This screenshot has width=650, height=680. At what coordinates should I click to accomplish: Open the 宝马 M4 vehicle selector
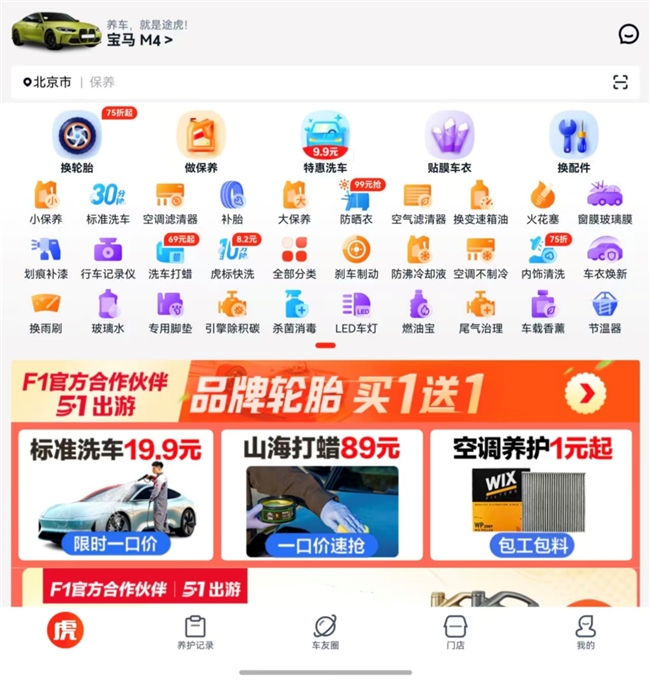pyautogui.click(x=140, y=40)
